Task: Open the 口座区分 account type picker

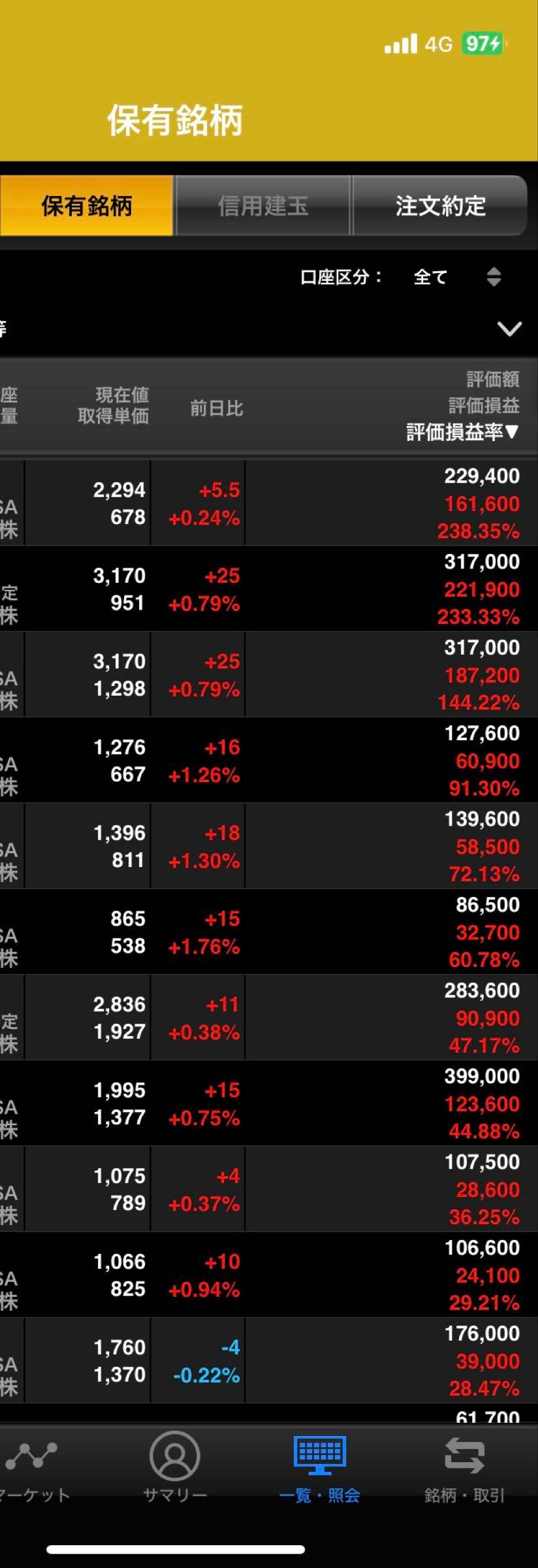Action: point(457,277)
